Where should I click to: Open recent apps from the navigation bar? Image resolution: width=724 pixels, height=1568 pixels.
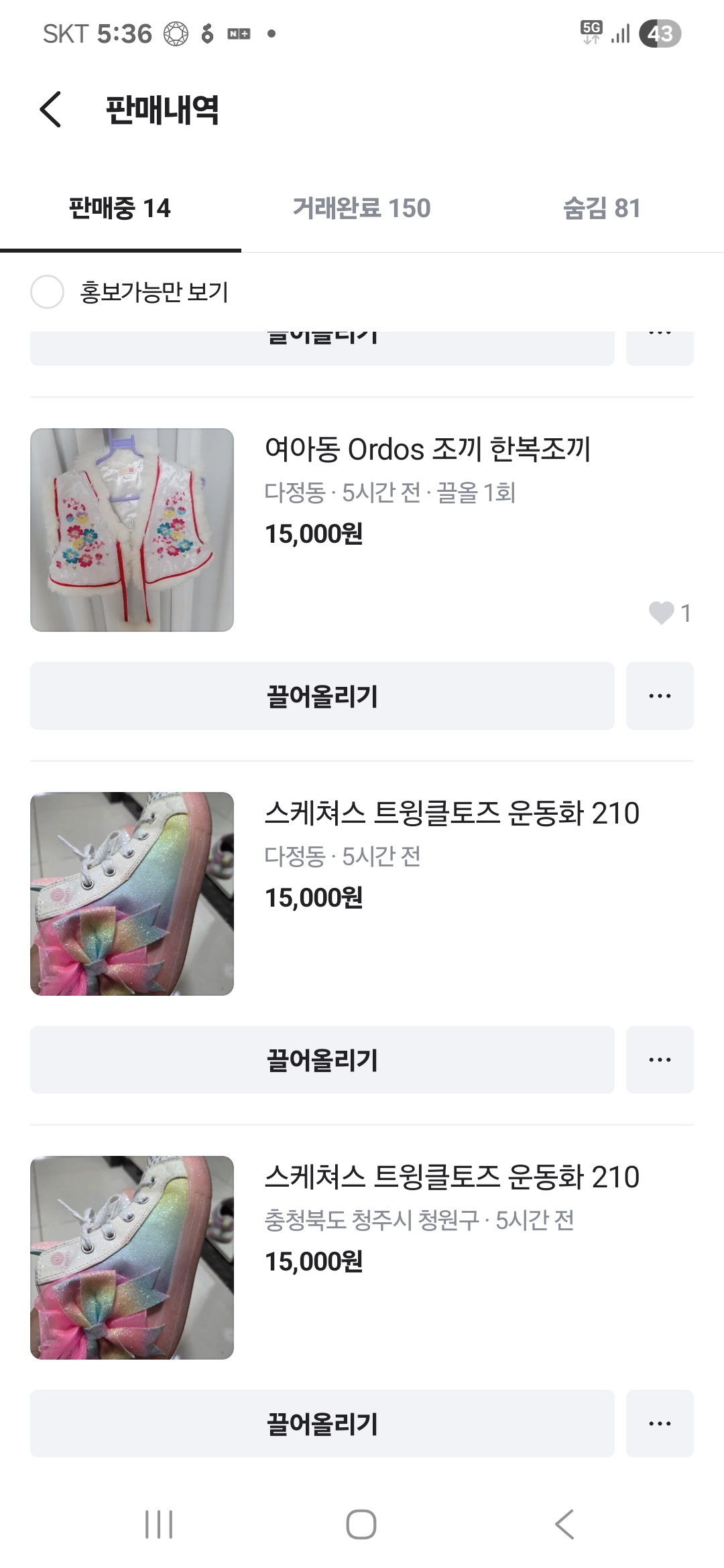tap(159, 1524)
